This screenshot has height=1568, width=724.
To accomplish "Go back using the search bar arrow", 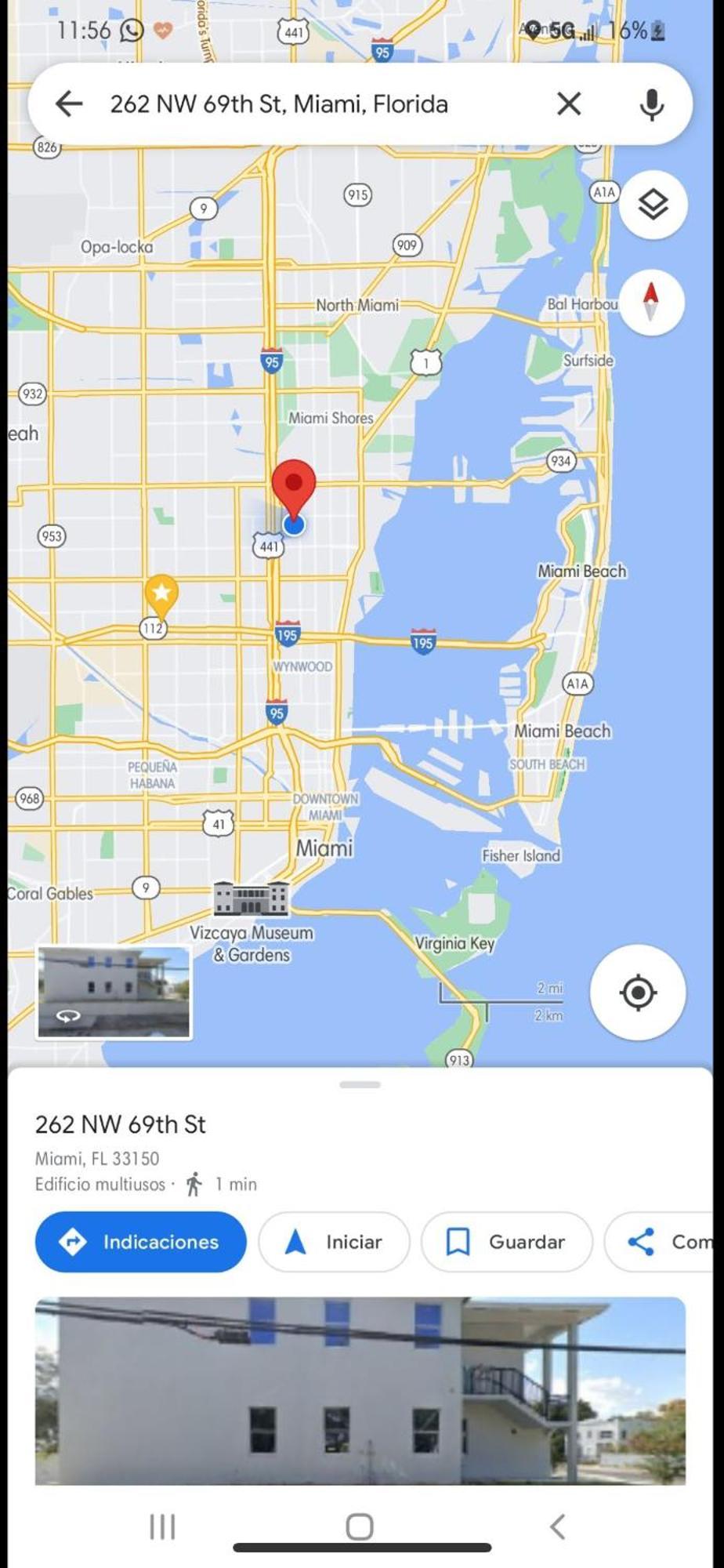I will tap(69, 103).
